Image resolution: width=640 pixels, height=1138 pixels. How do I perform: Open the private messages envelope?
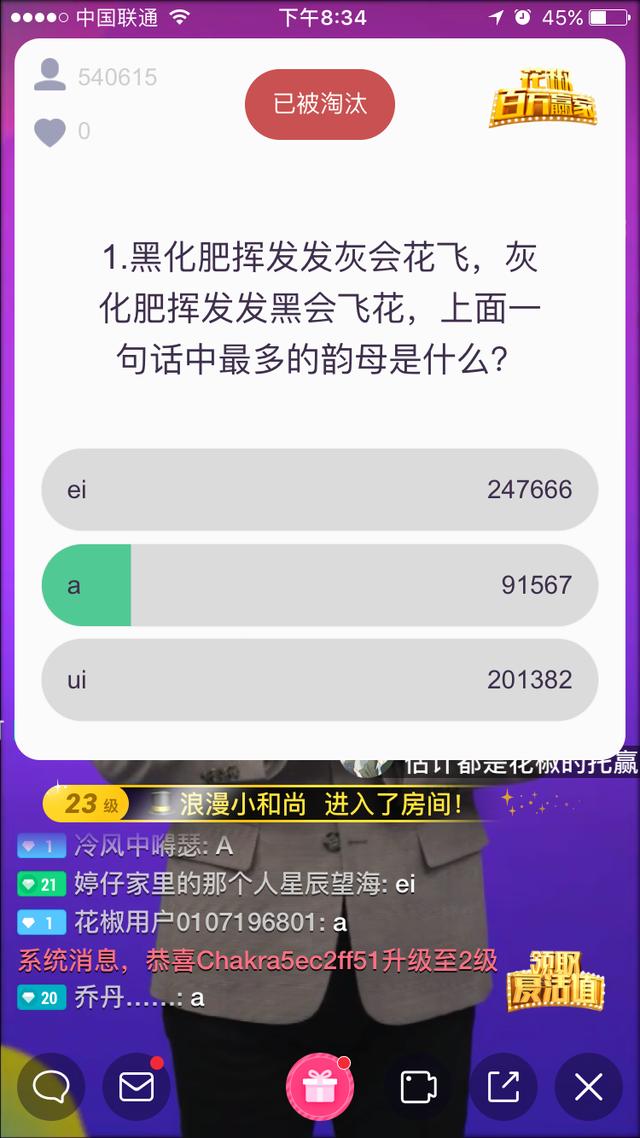tap(136, 1087)
